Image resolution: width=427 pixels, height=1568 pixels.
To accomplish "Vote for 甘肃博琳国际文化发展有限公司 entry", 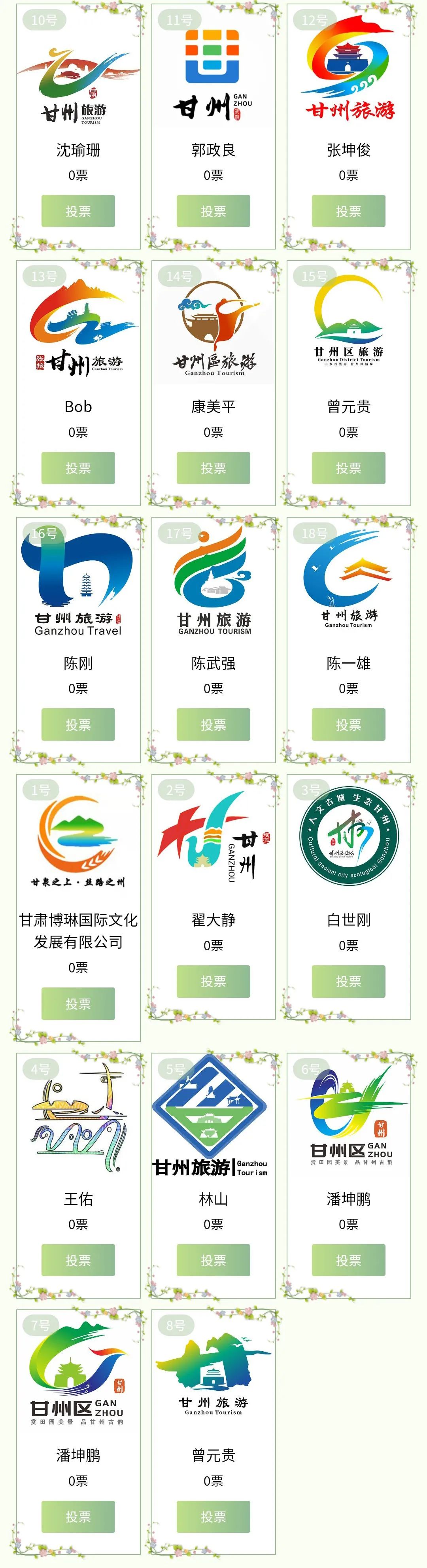I will 78,1004.
